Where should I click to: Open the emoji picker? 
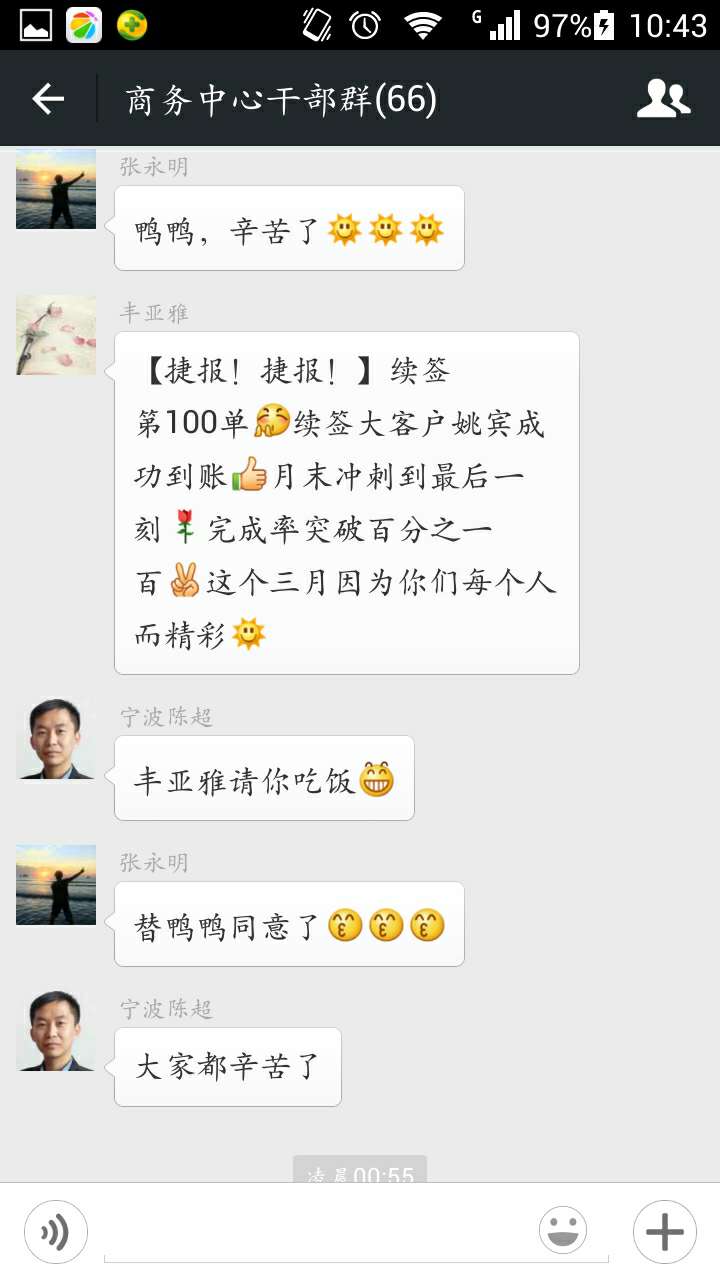(x=563, y=1231)
